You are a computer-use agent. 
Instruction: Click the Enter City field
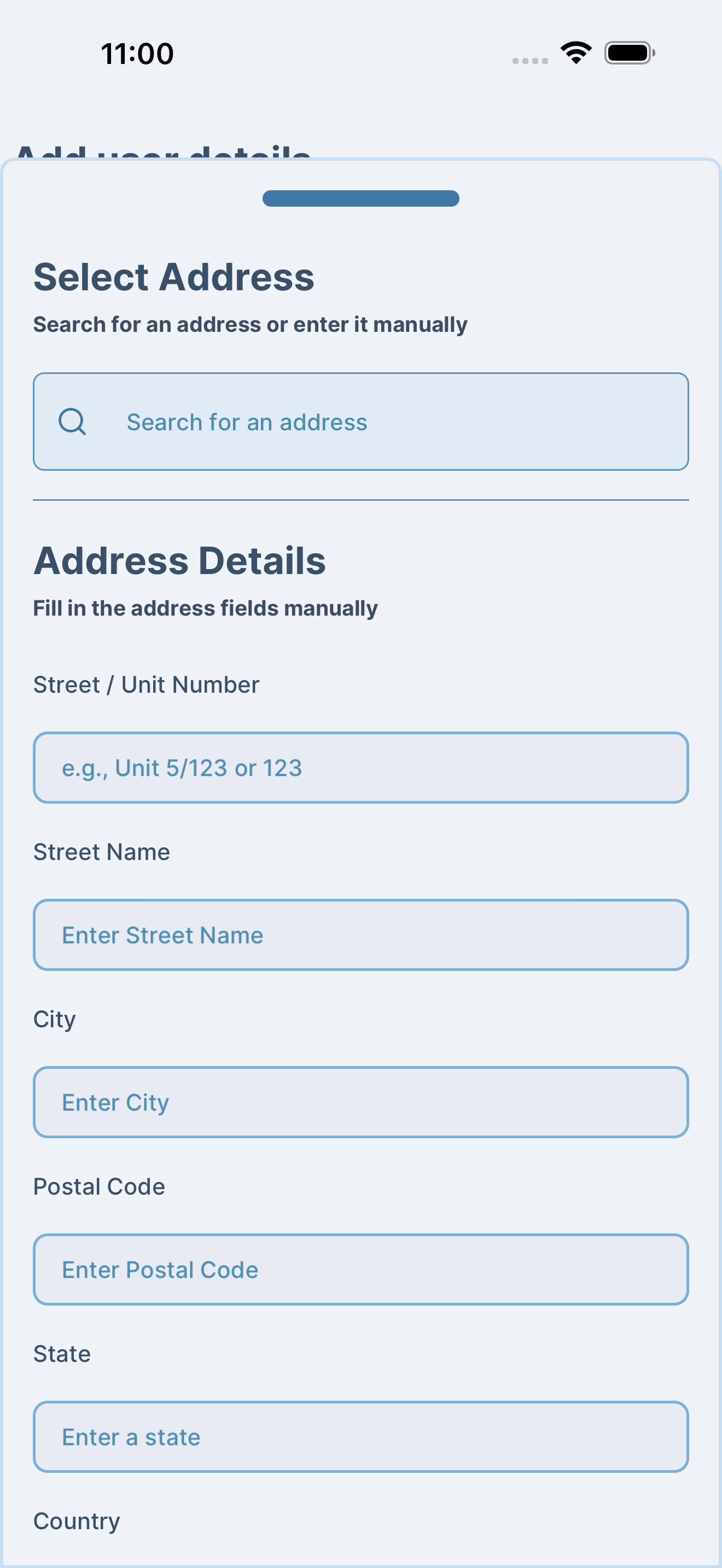360,1102
